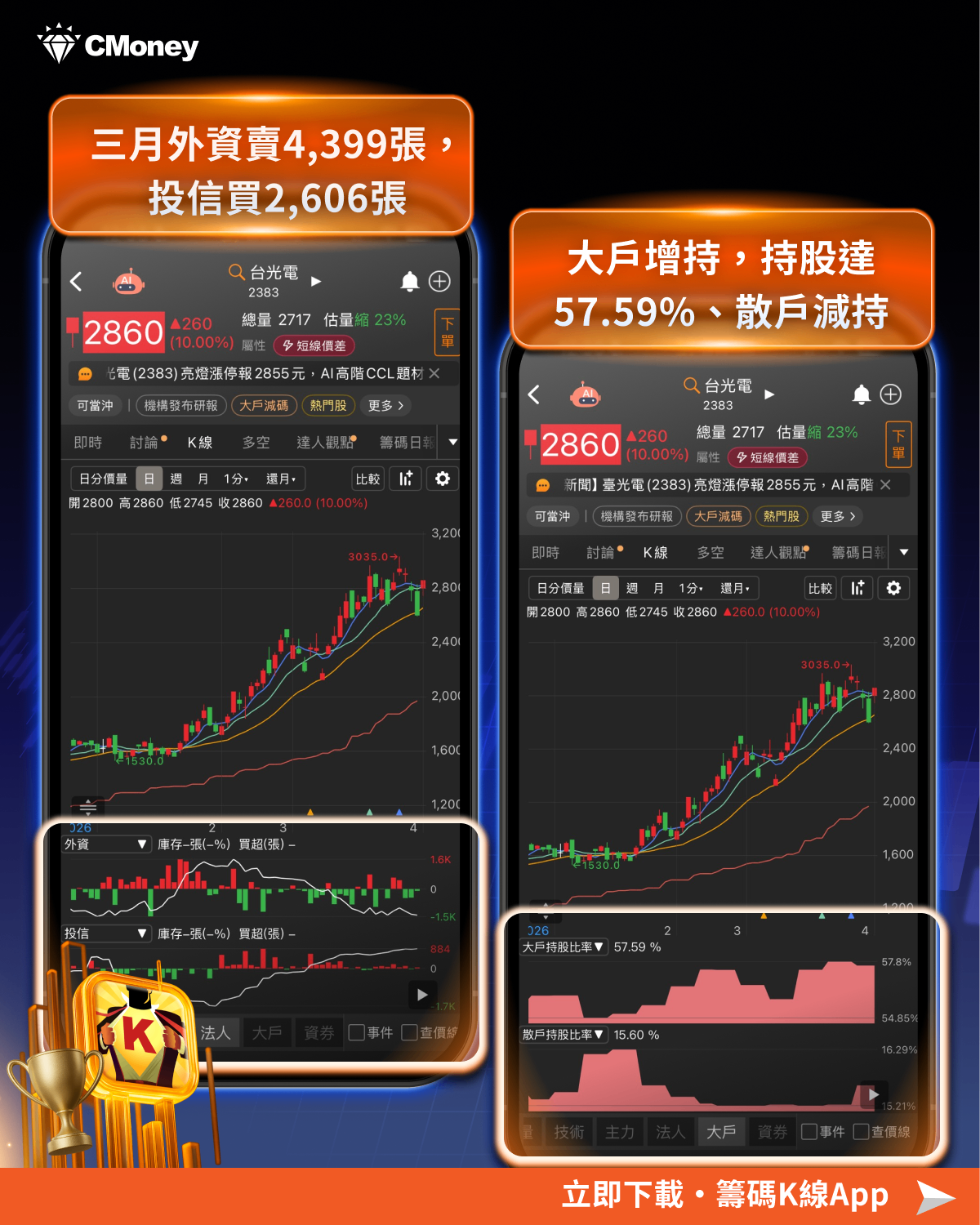This screenshot has width=980, height=1225.
Task: Tap the back arrow to leave 台光電
Action: pos(76,281)
